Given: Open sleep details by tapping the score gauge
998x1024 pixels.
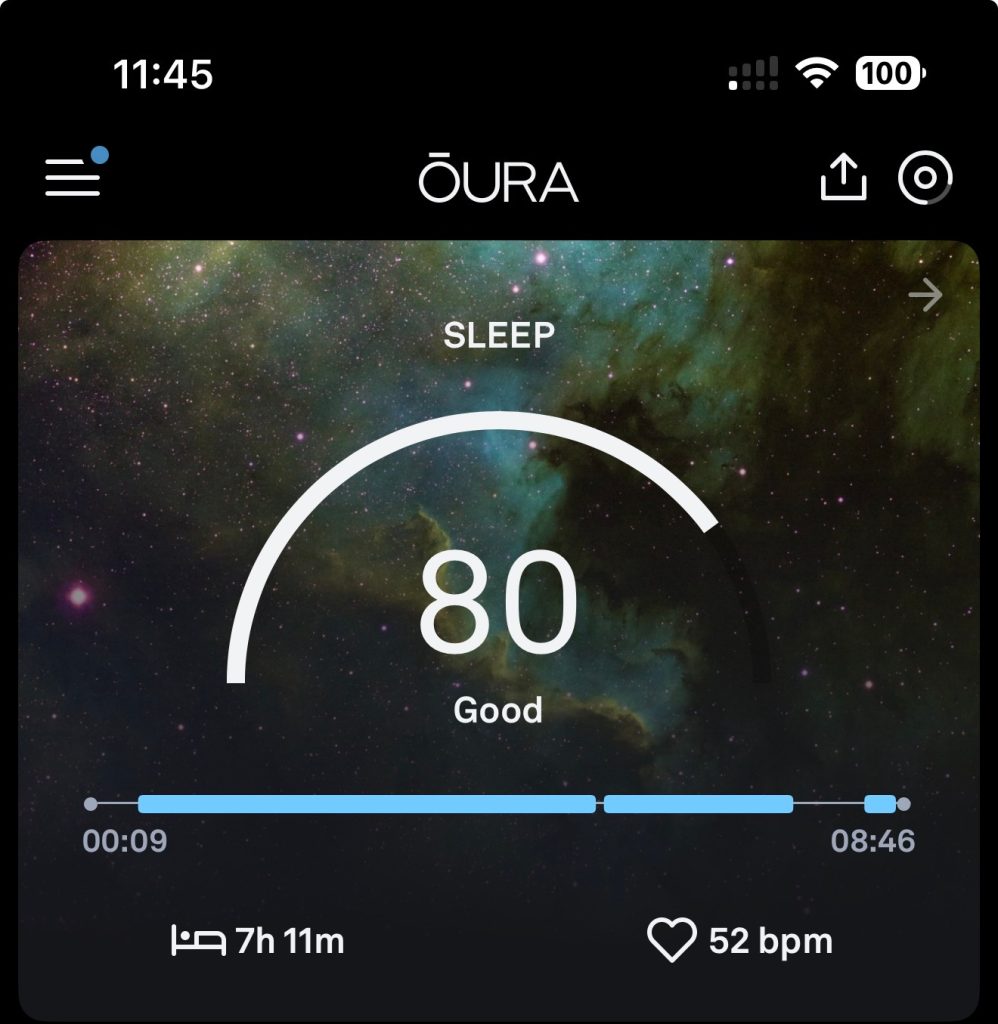Looking at the screenshot, I should point(499,600).
